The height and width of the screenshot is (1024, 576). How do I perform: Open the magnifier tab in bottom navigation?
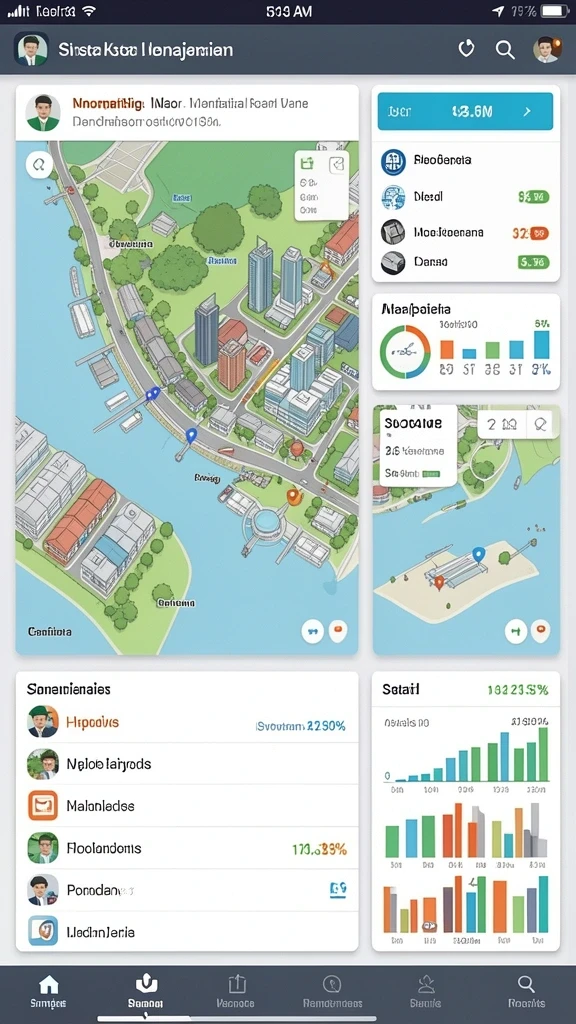(526, 991)
